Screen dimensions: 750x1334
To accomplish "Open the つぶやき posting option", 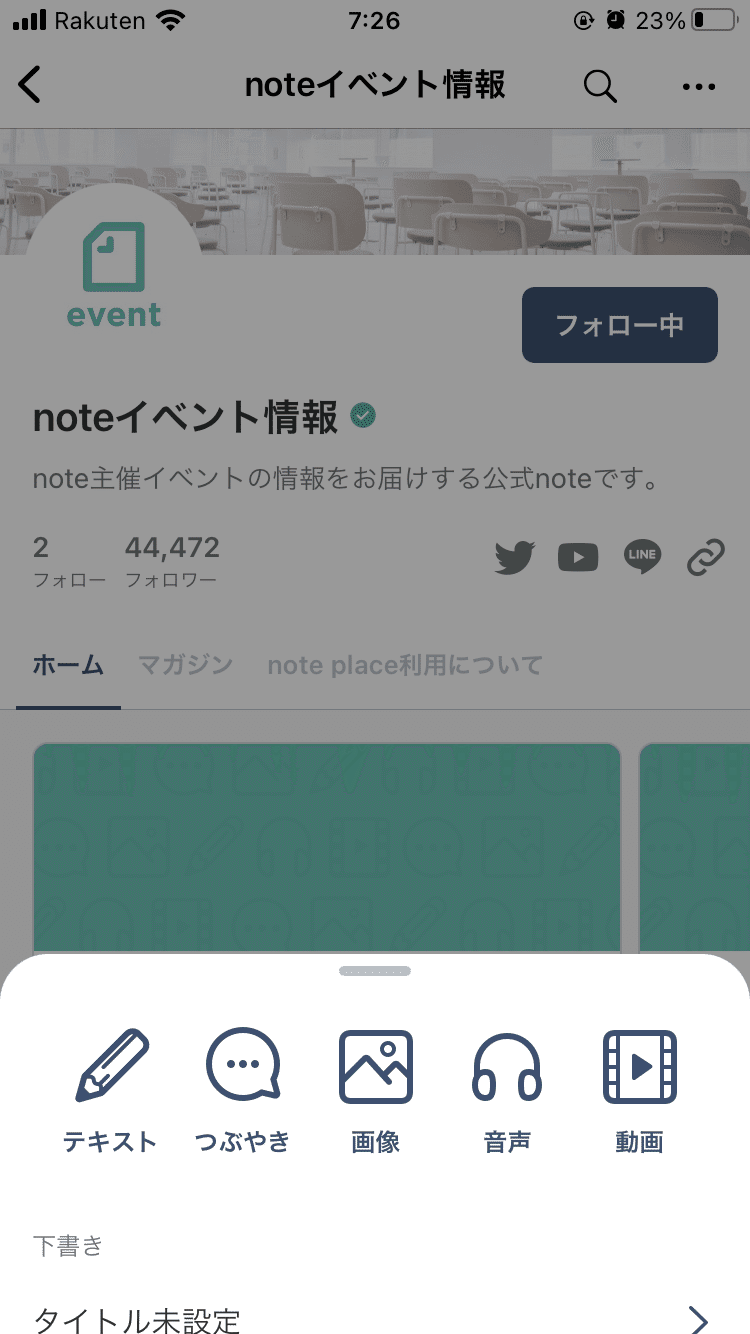I will (x=242, y=1090).
